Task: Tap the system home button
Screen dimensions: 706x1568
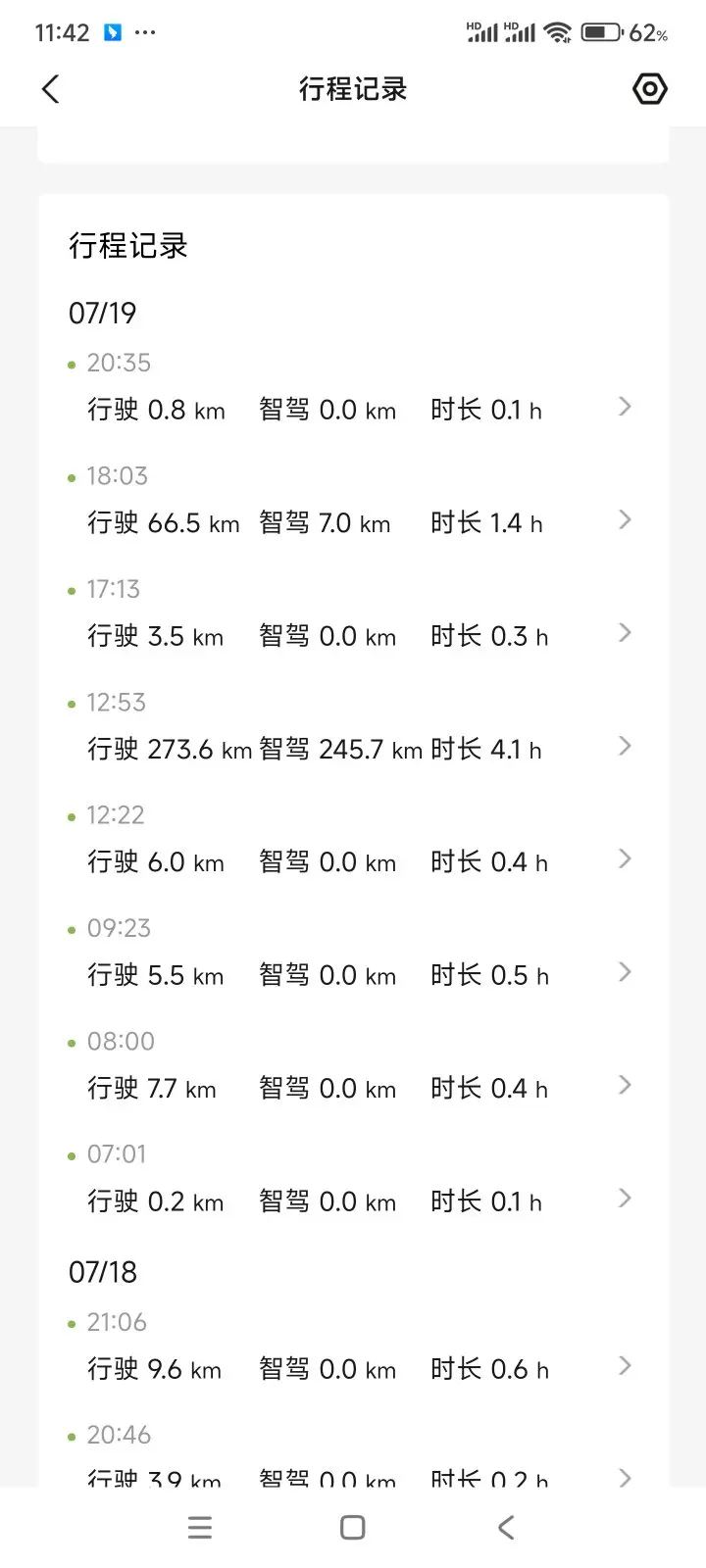Action: tap(353, 1527)
